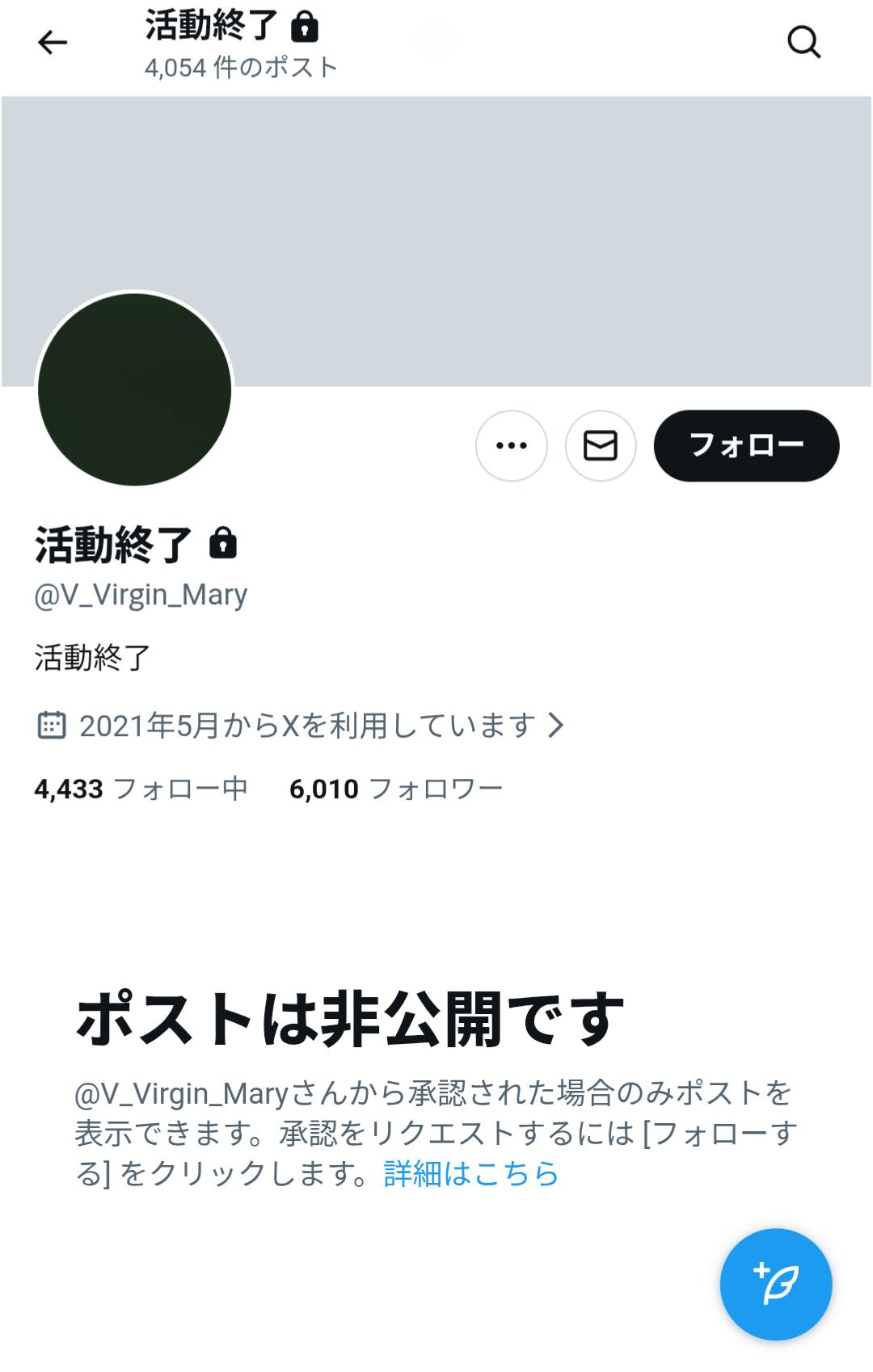Open the 2021年5月 join date details
This screenshot has height=1372, width=873.
point(301,726)
